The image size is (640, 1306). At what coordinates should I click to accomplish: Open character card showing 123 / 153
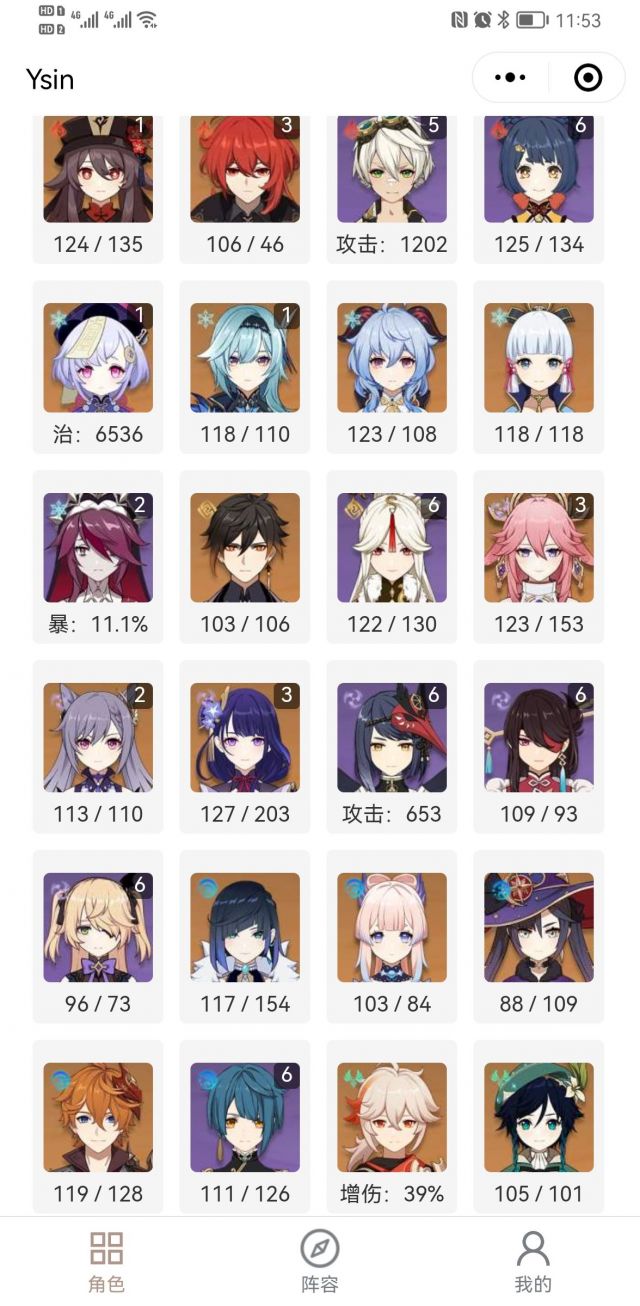[x=539, y=556]
